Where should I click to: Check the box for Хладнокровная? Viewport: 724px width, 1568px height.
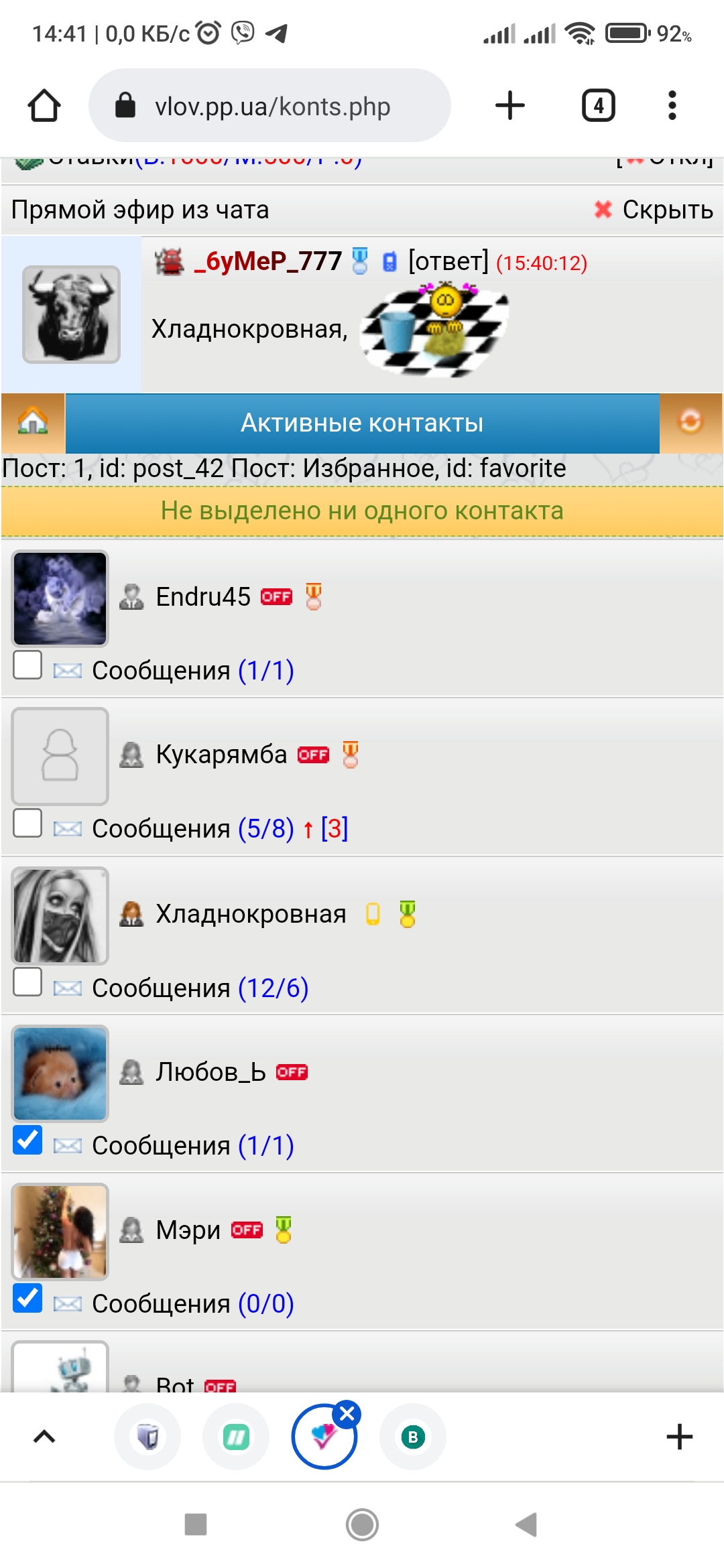(27, 982)
